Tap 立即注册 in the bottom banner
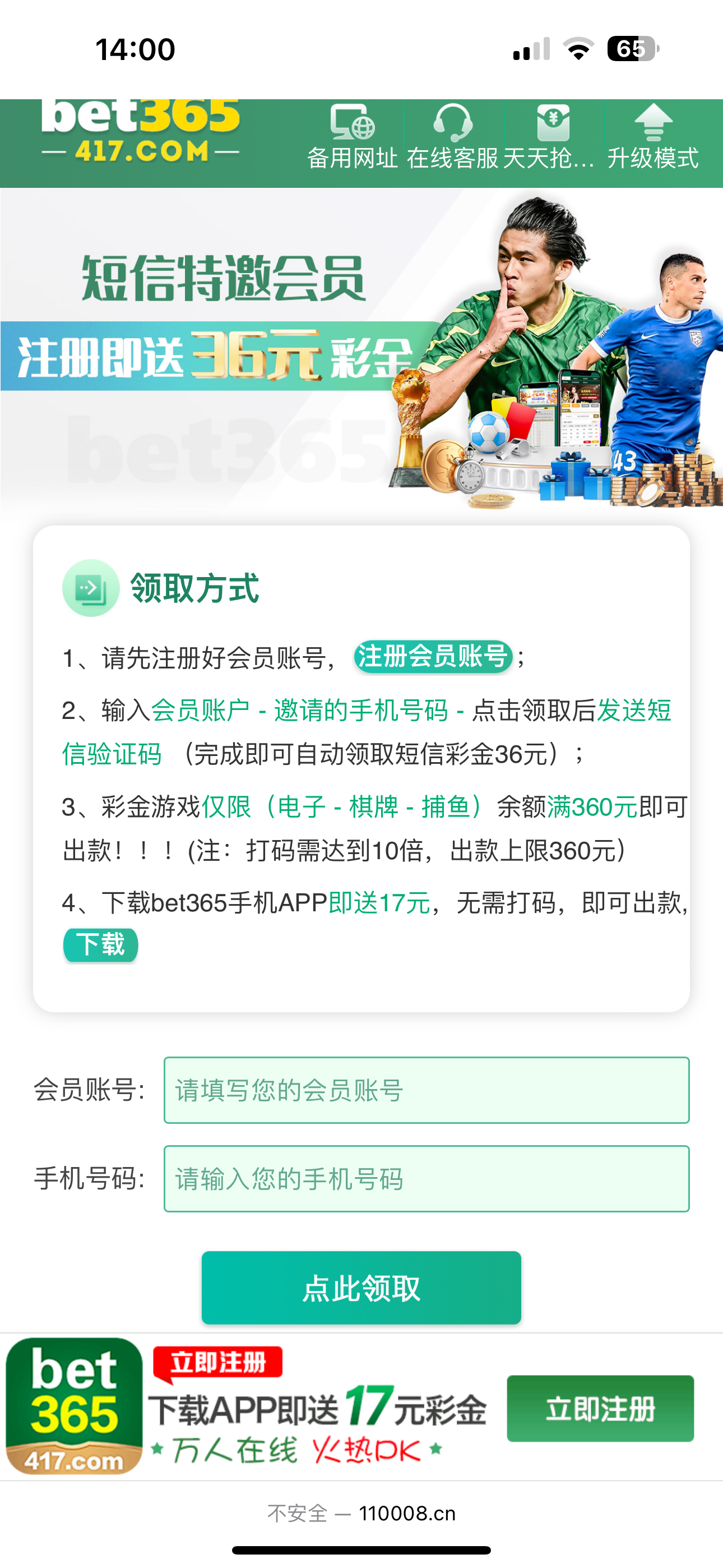Screen dimensions: 723x1568 [600, 1409]
